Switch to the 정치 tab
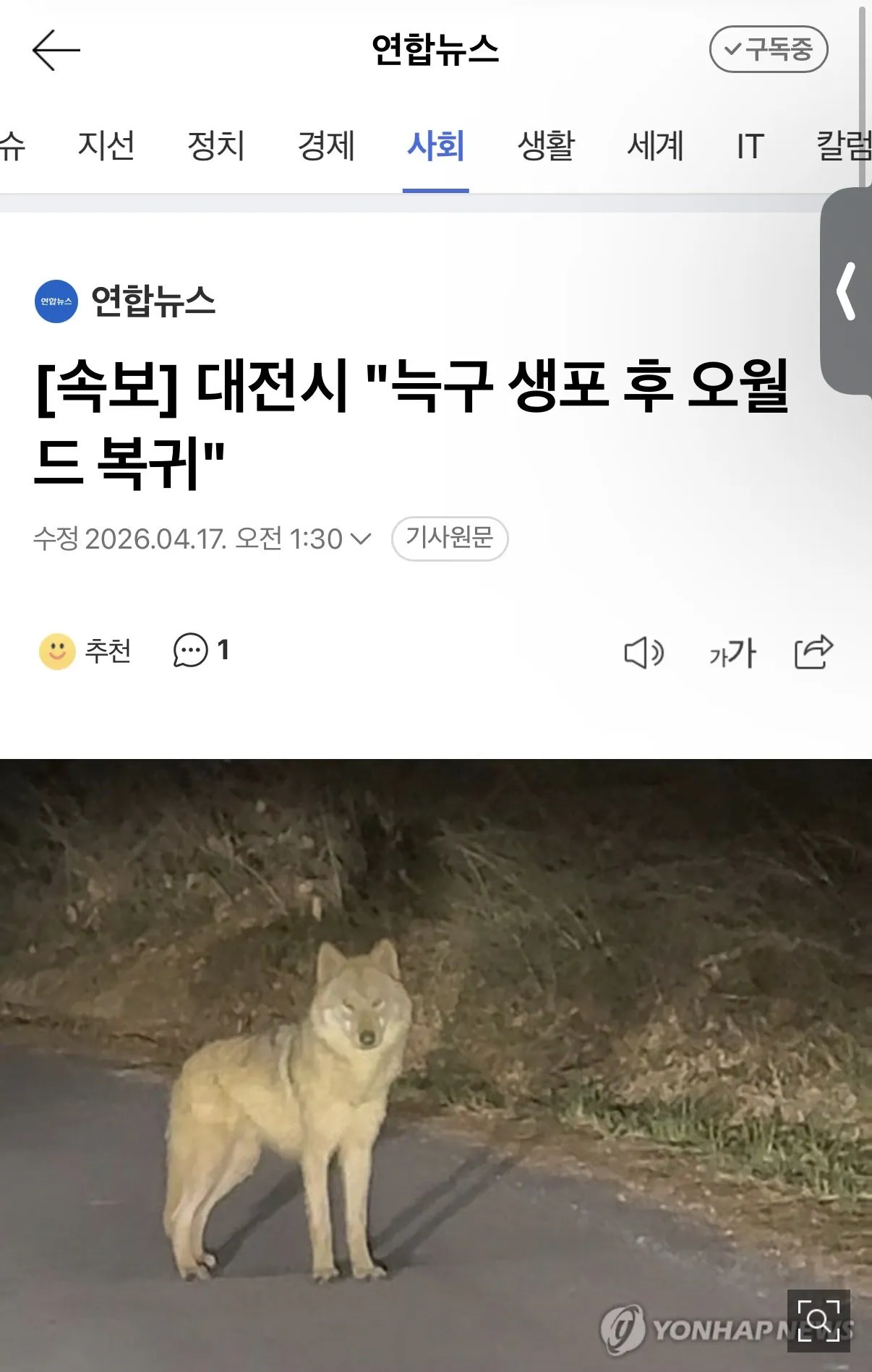The width and height of the screenshot is (872, 1372). [x=215, y=145]
